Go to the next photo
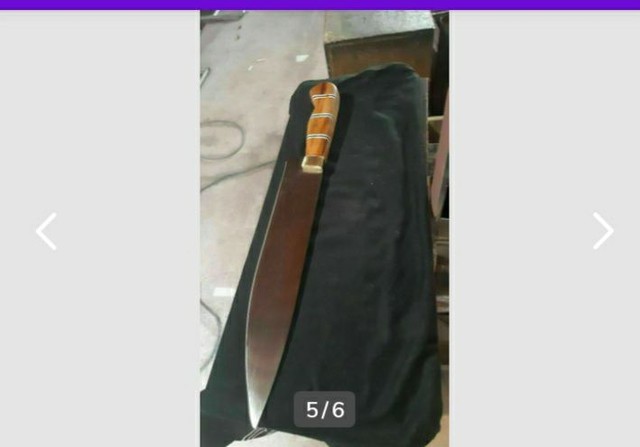640x447 pixels. [602, 231]
